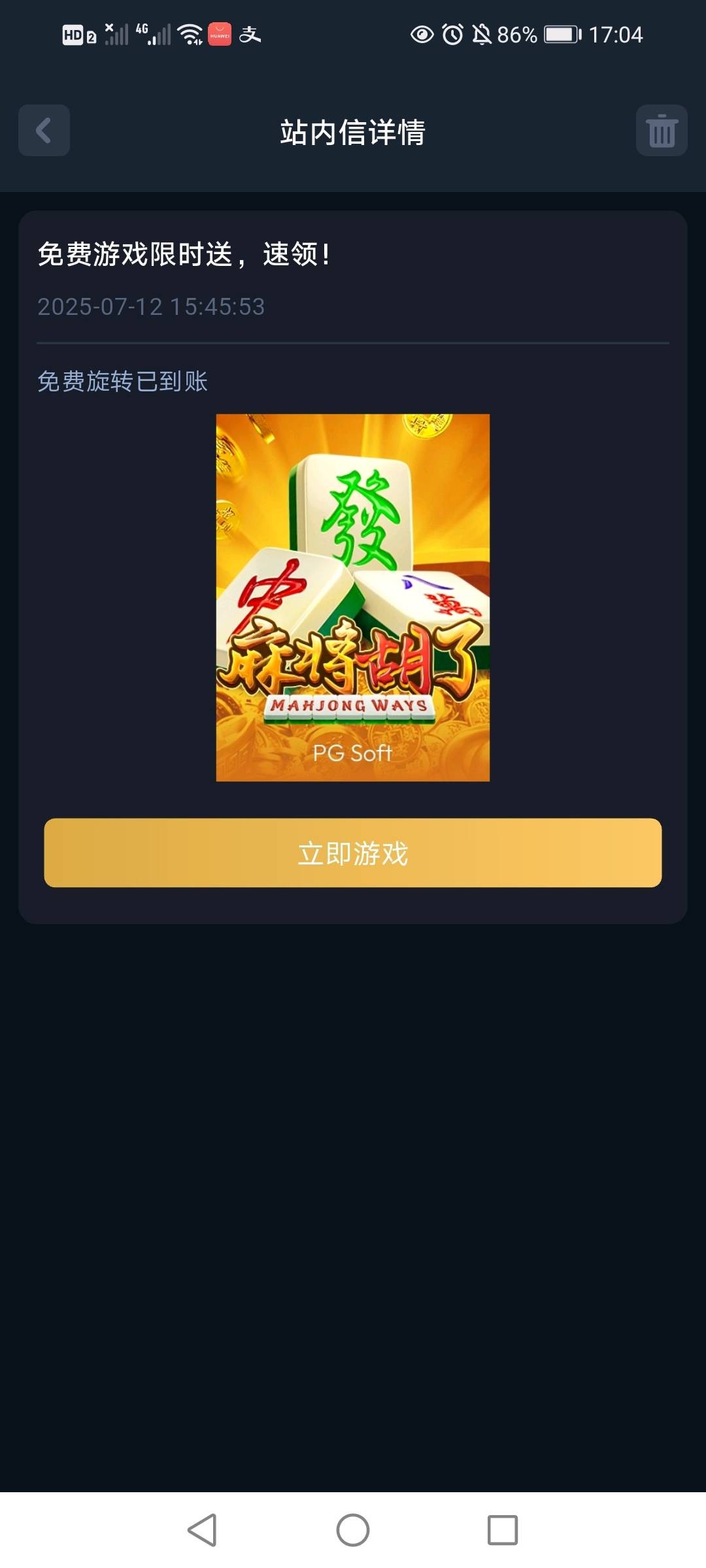Tap the Alipay icon in the status bar
This screenshot has width=706, height=1568.
252,34
